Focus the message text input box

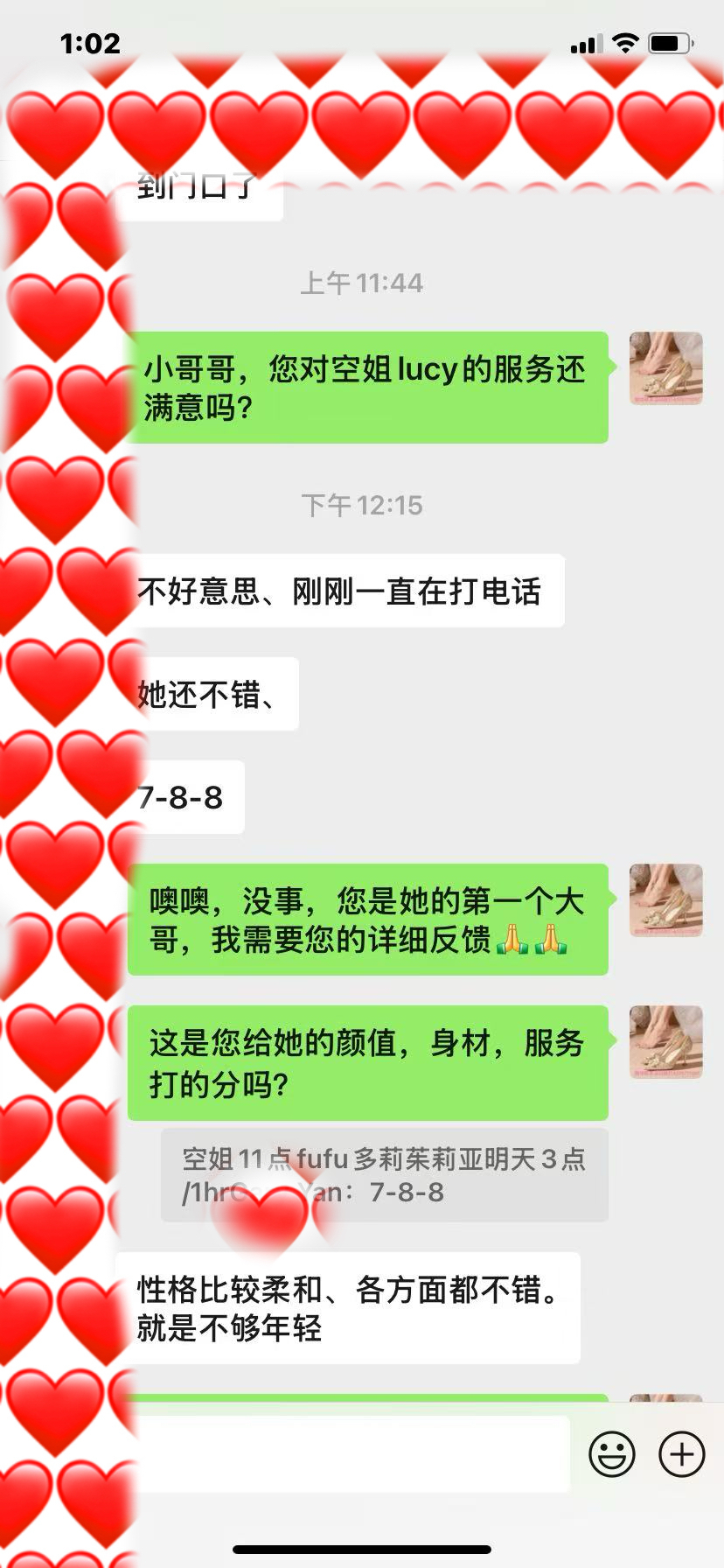350,1454
